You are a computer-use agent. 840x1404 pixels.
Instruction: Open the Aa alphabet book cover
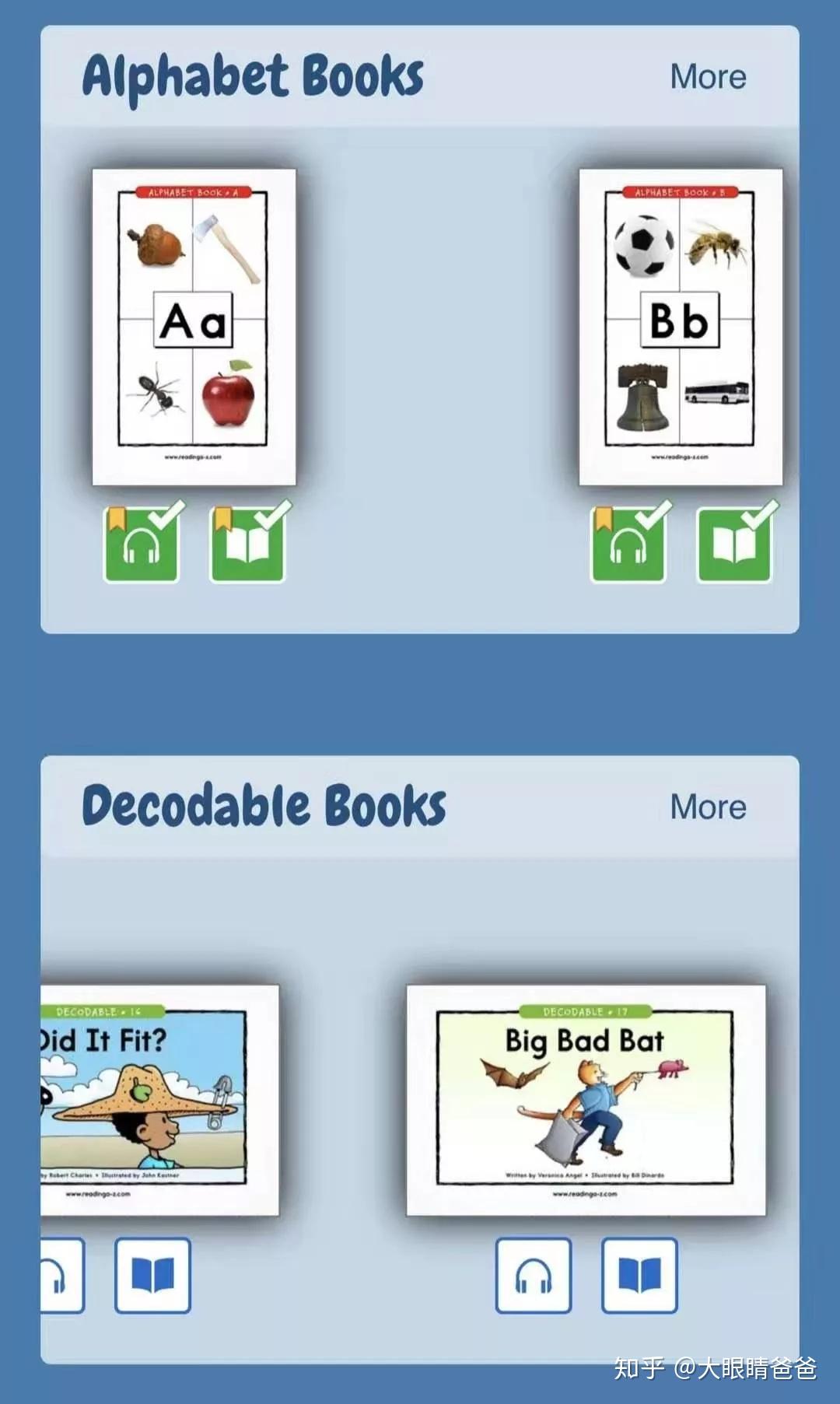point(194,327)
